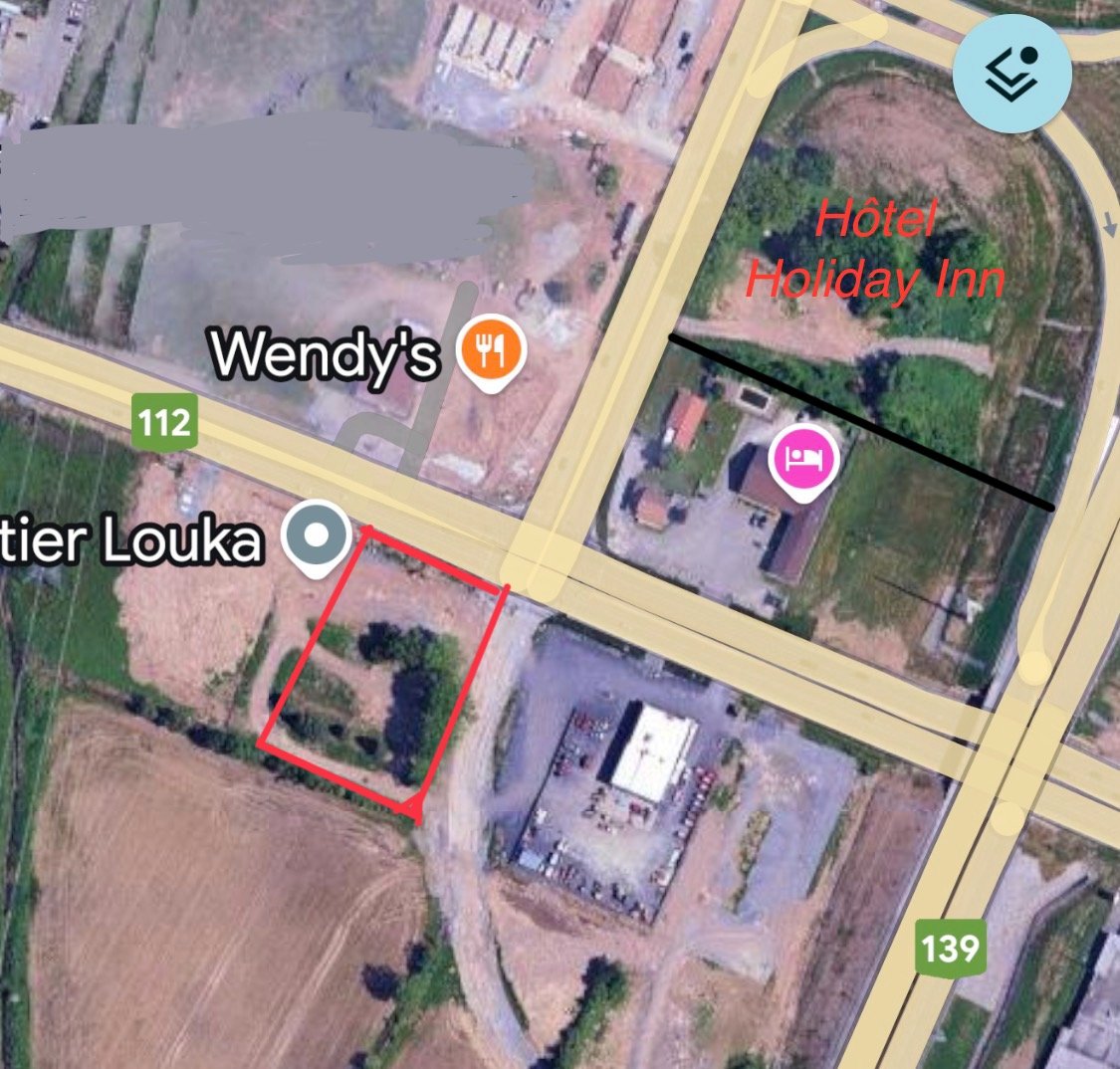The image size is (1120, 1069).
Task: Select the pink hotel pin
Action: [804, 460]
